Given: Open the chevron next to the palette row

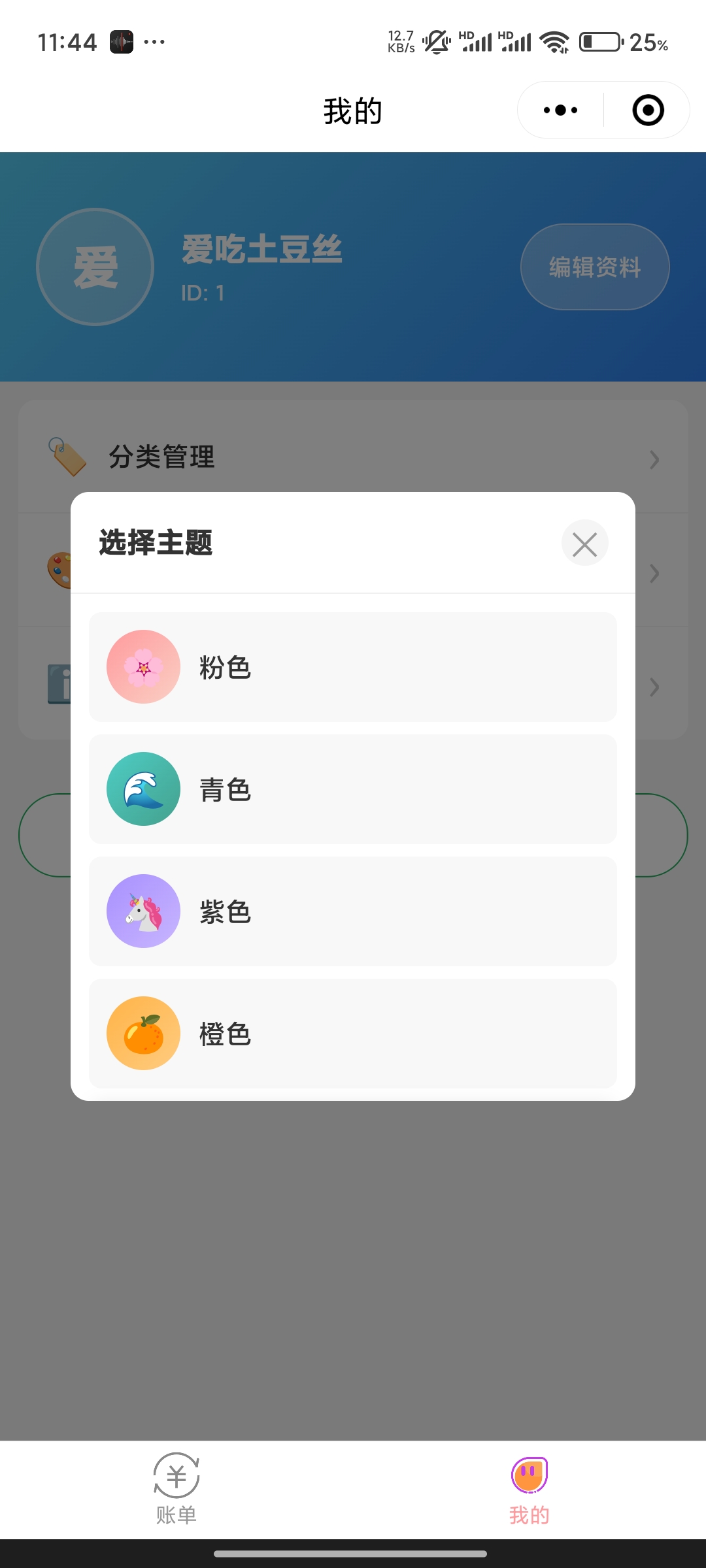Looking at the screenshot, I should [x=654, y=574].
